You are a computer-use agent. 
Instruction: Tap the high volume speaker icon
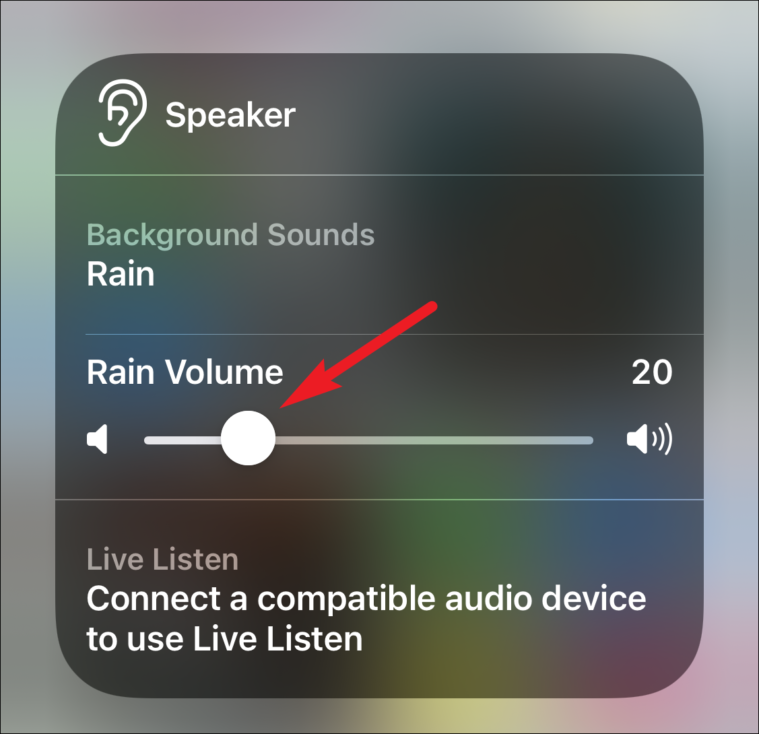649,440
